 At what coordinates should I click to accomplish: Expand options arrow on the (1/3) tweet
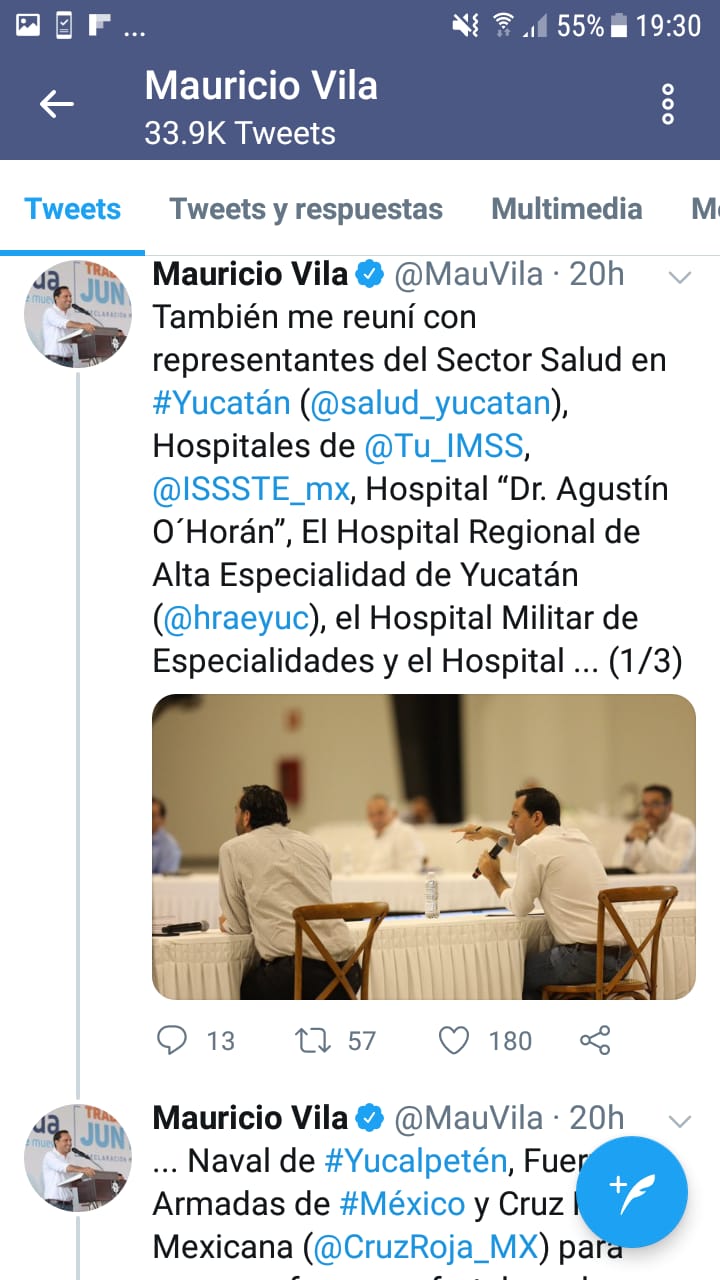679,277
